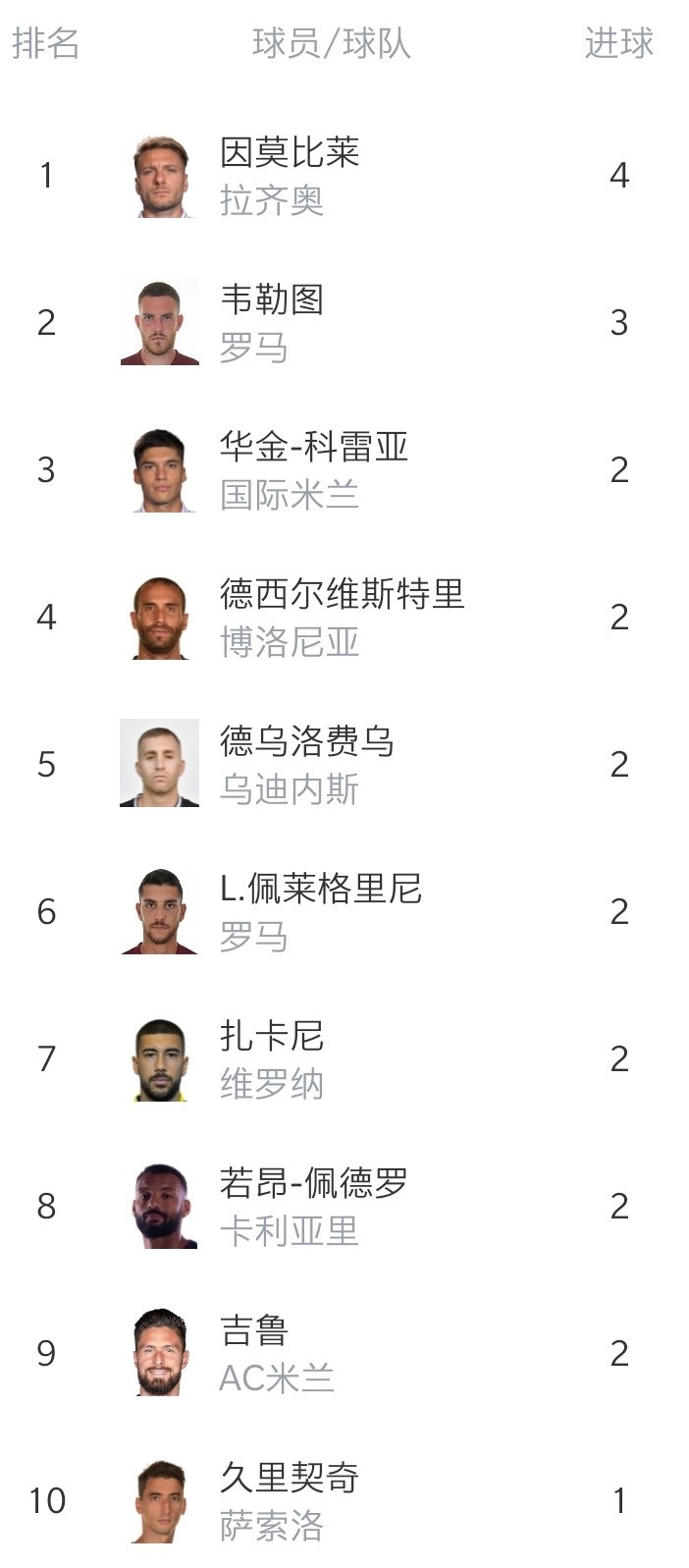The width and height of the screenshot is (689, 1568).
Task: Open player 因莫比莱 of 拉齐奥
Action: click(344, 175)
